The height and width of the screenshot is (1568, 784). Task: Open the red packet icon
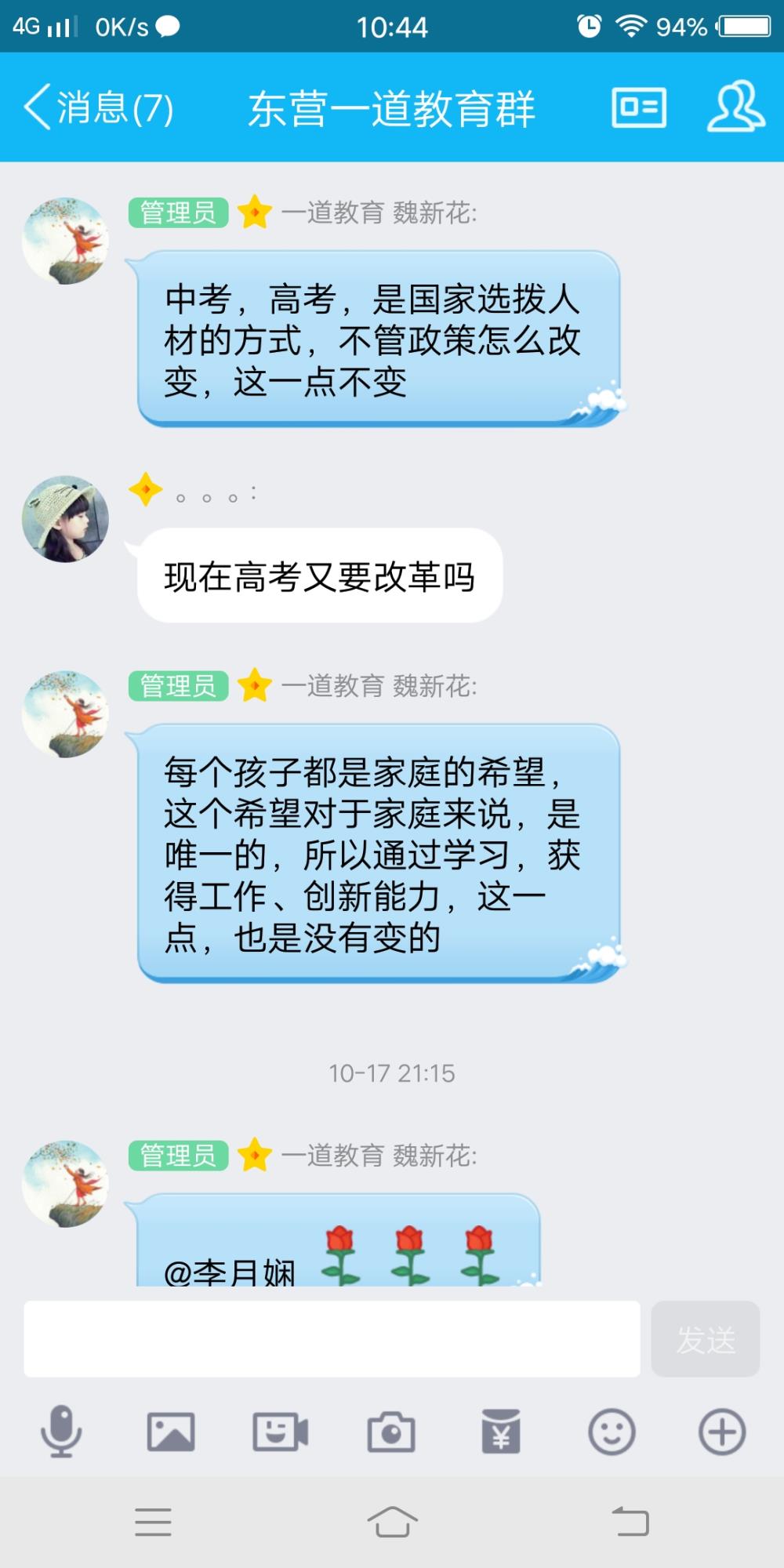tap(501, 1432)
